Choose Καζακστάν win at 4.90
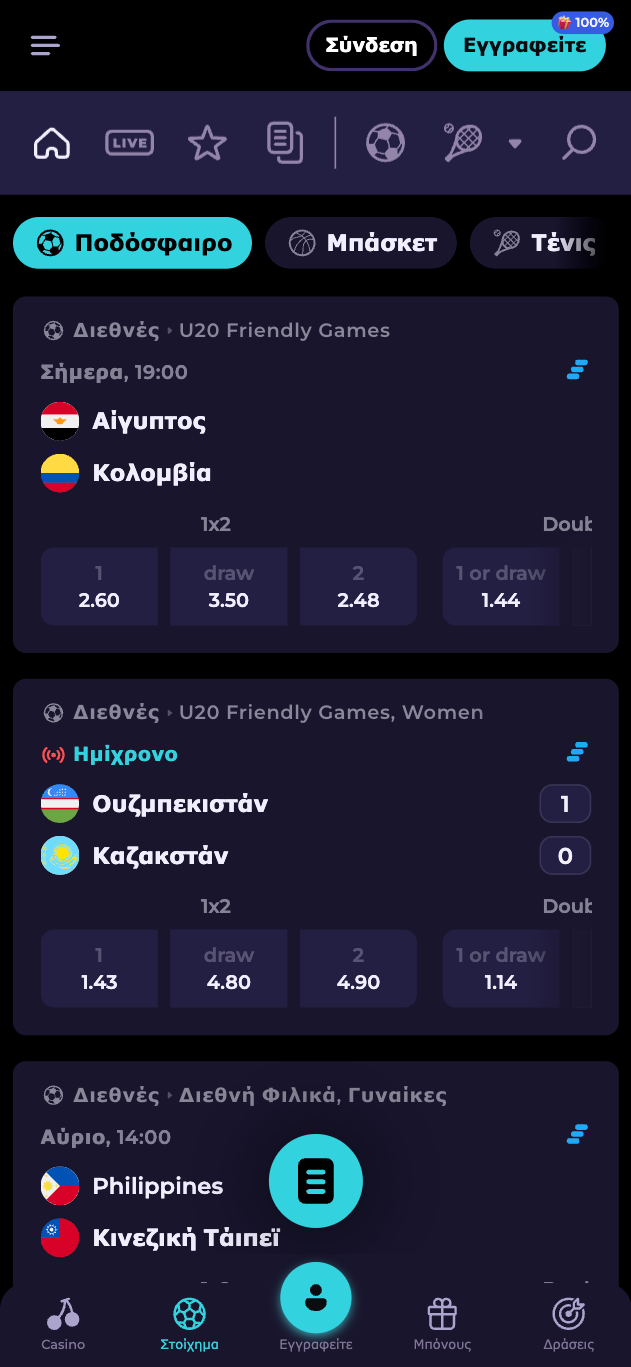The height and width of the screenshot is (1367, 631). (x=358, y=969)
